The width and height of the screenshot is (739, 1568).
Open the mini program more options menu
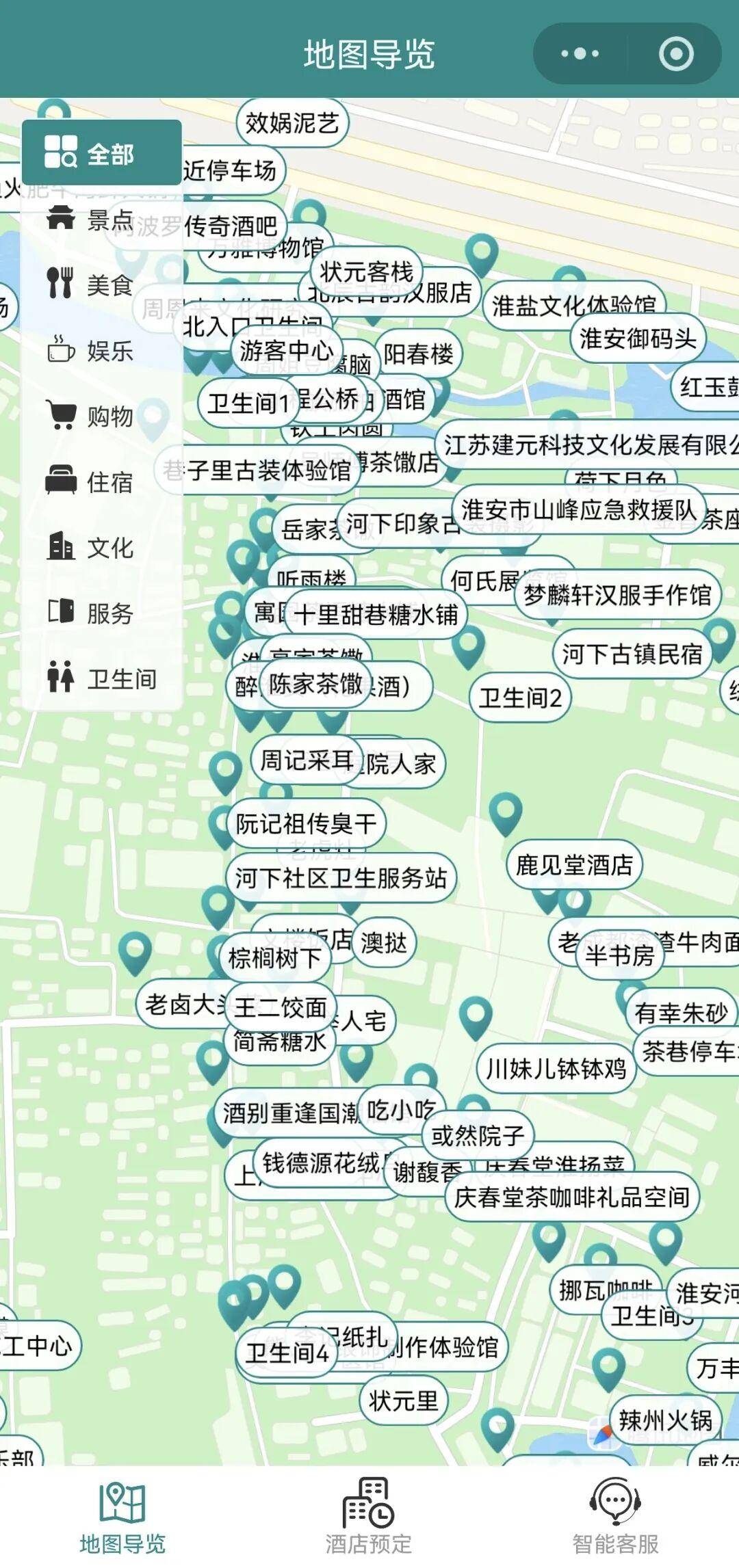click(x=580, y=54)
